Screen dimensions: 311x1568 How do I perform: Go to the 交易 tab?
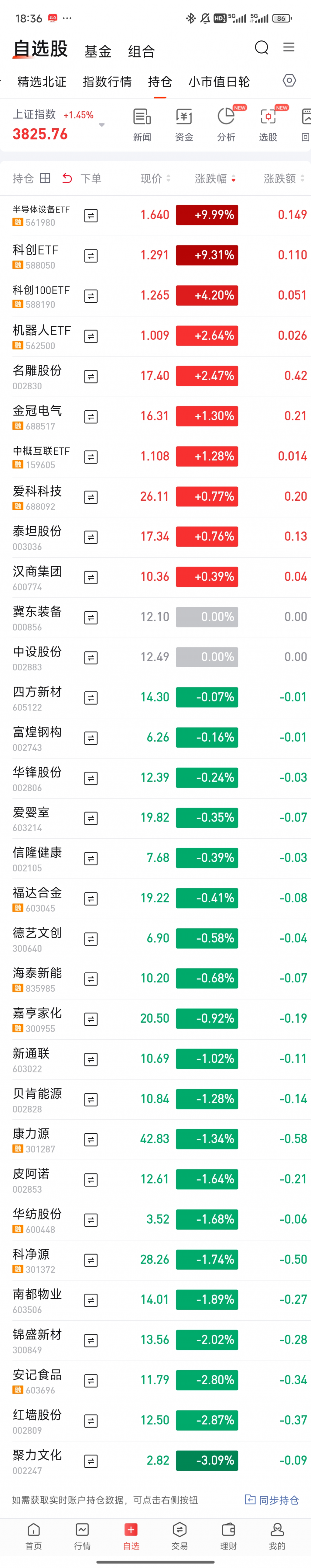click(180, 1536)
